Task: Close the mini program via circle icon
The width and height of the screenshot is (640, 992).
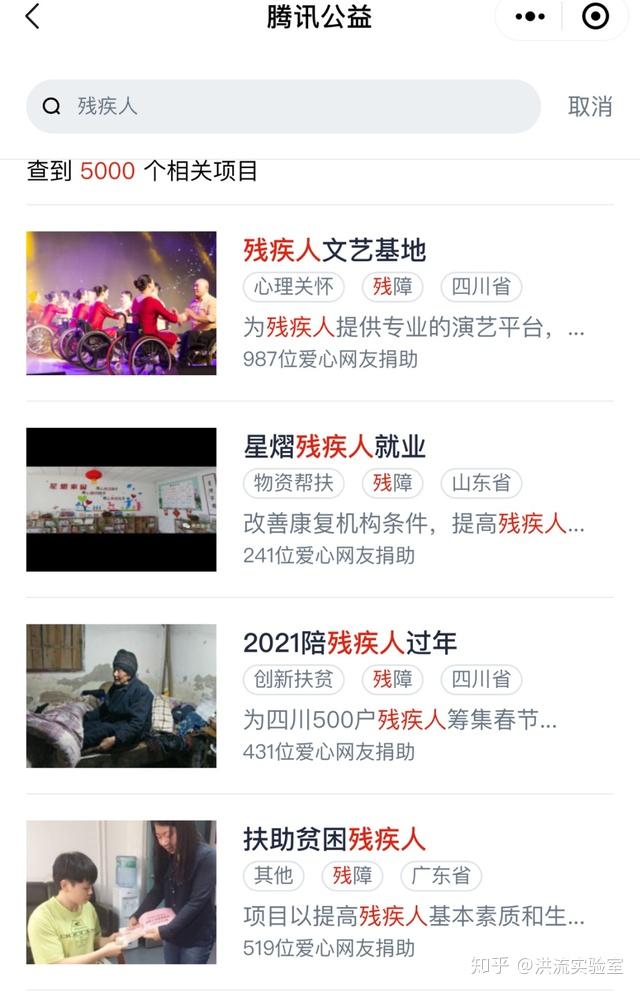Action: coord(595,17)
